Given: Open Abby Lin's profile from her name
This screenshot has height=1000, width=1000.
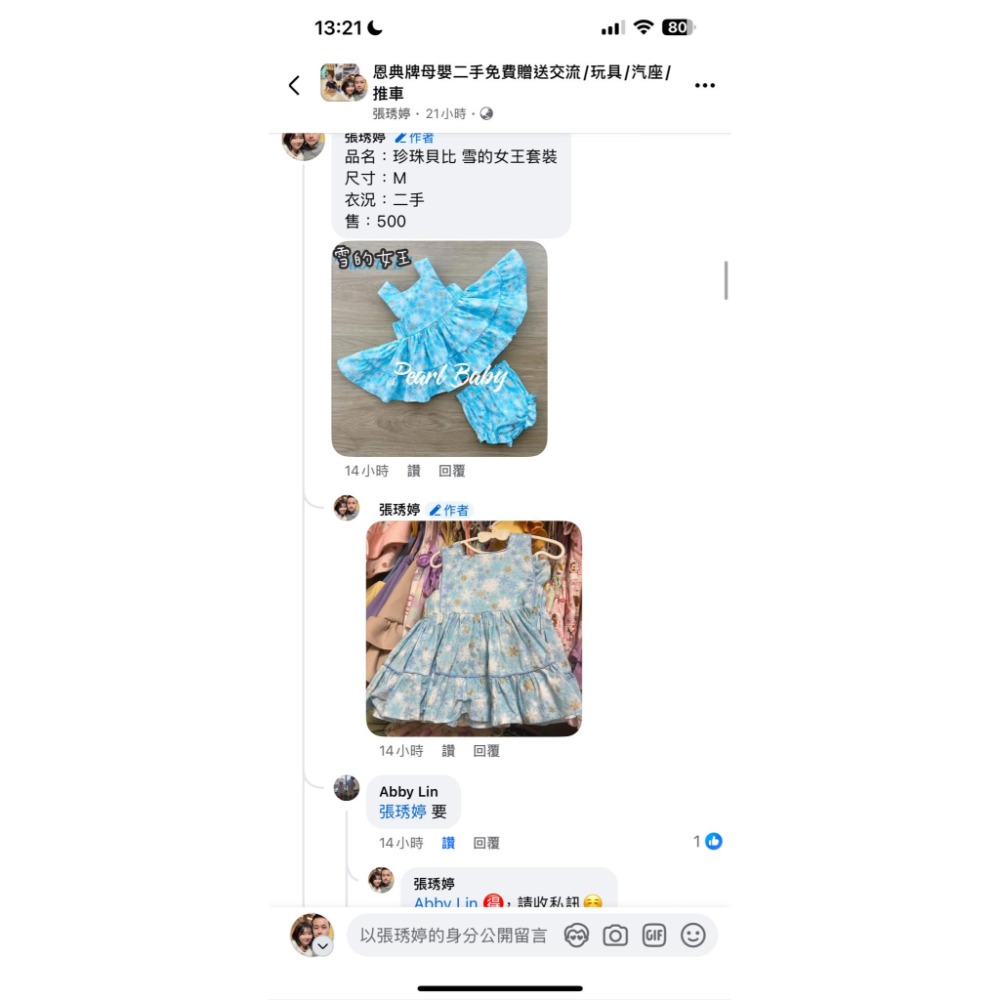Looking at the screenshot, I should click(408, 792).
